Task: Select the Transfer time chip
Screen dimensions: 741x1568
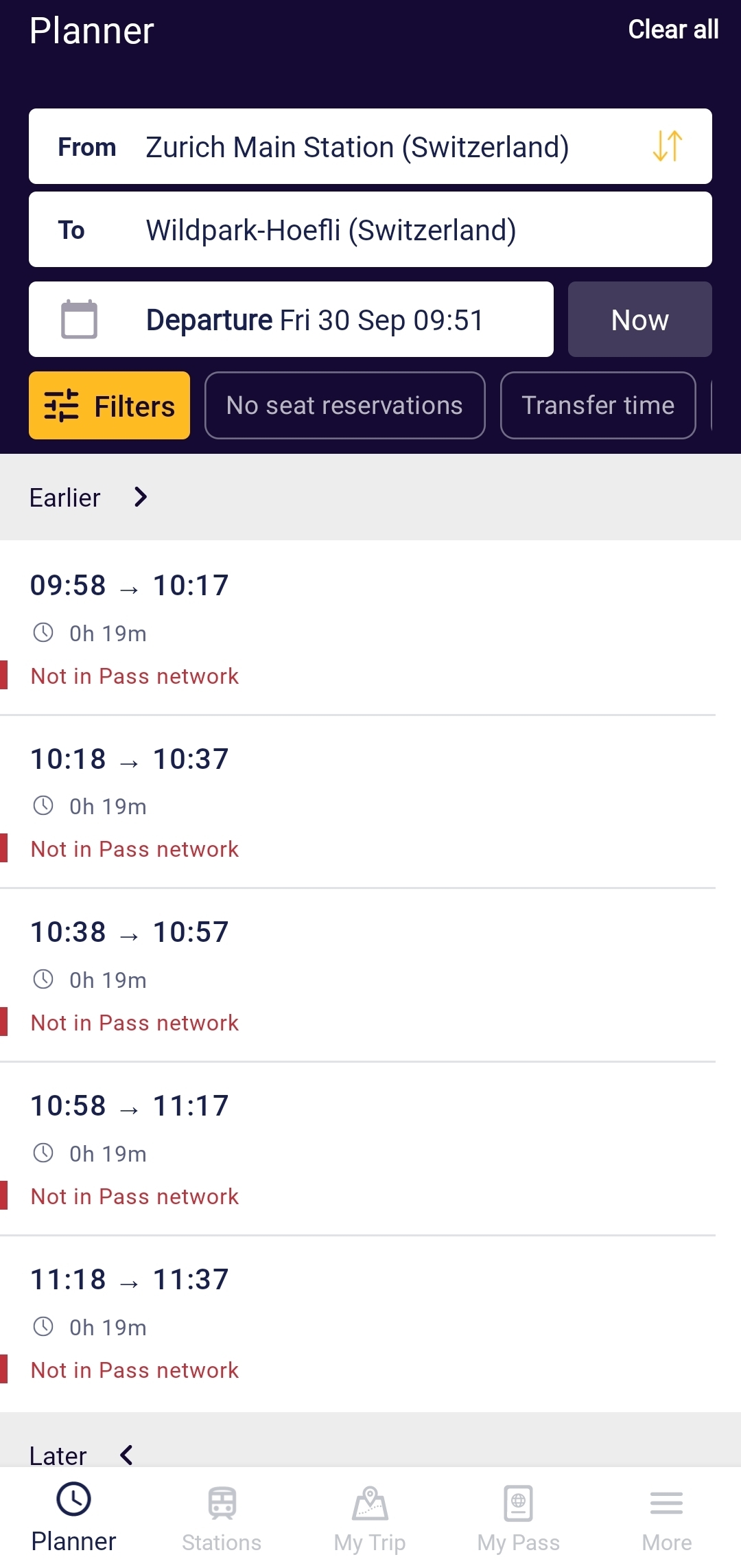Action: (598, 405)
